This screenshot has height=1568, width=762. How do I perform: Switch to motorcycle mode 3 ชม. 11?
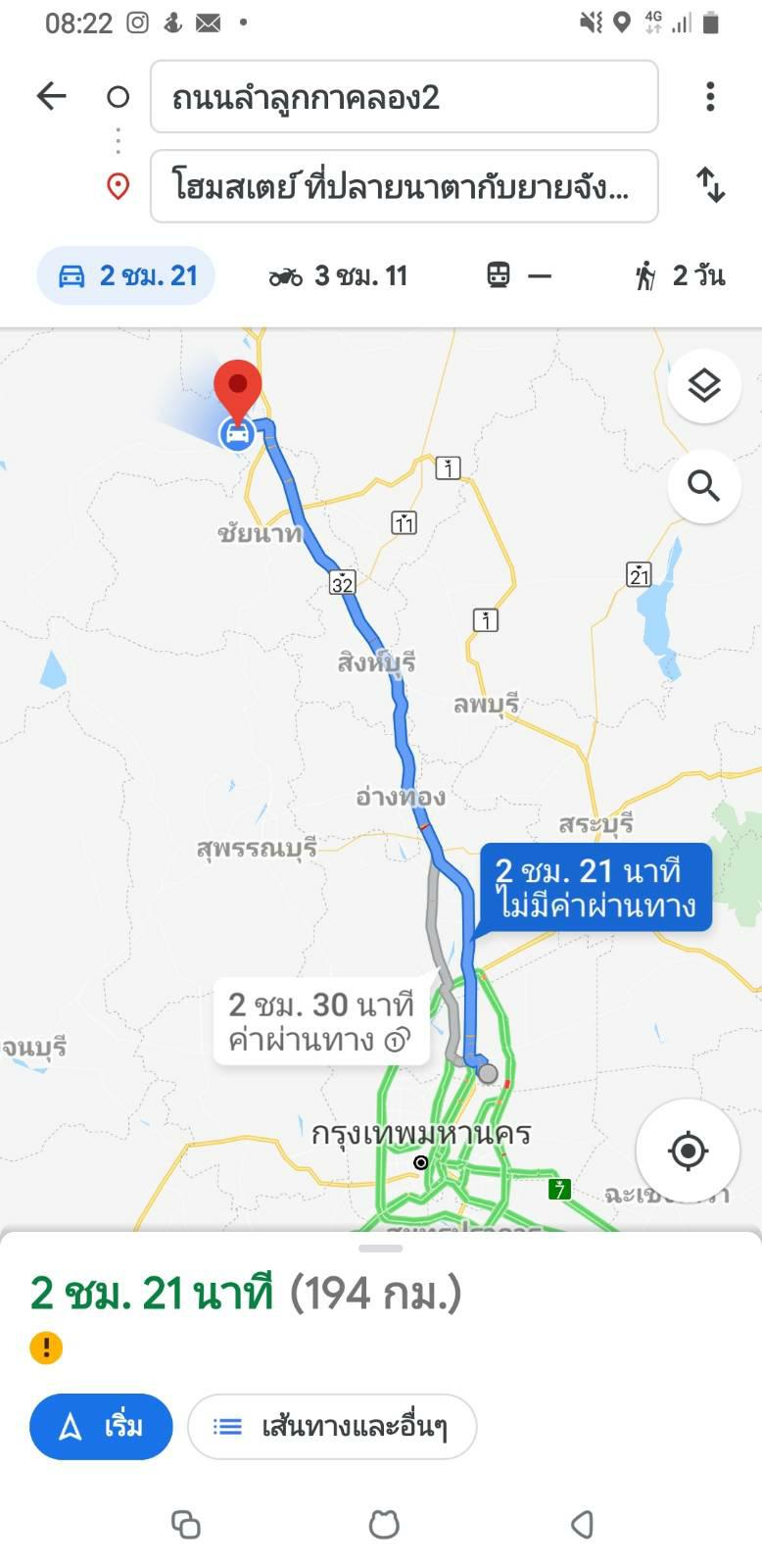(x=338, y=276)
